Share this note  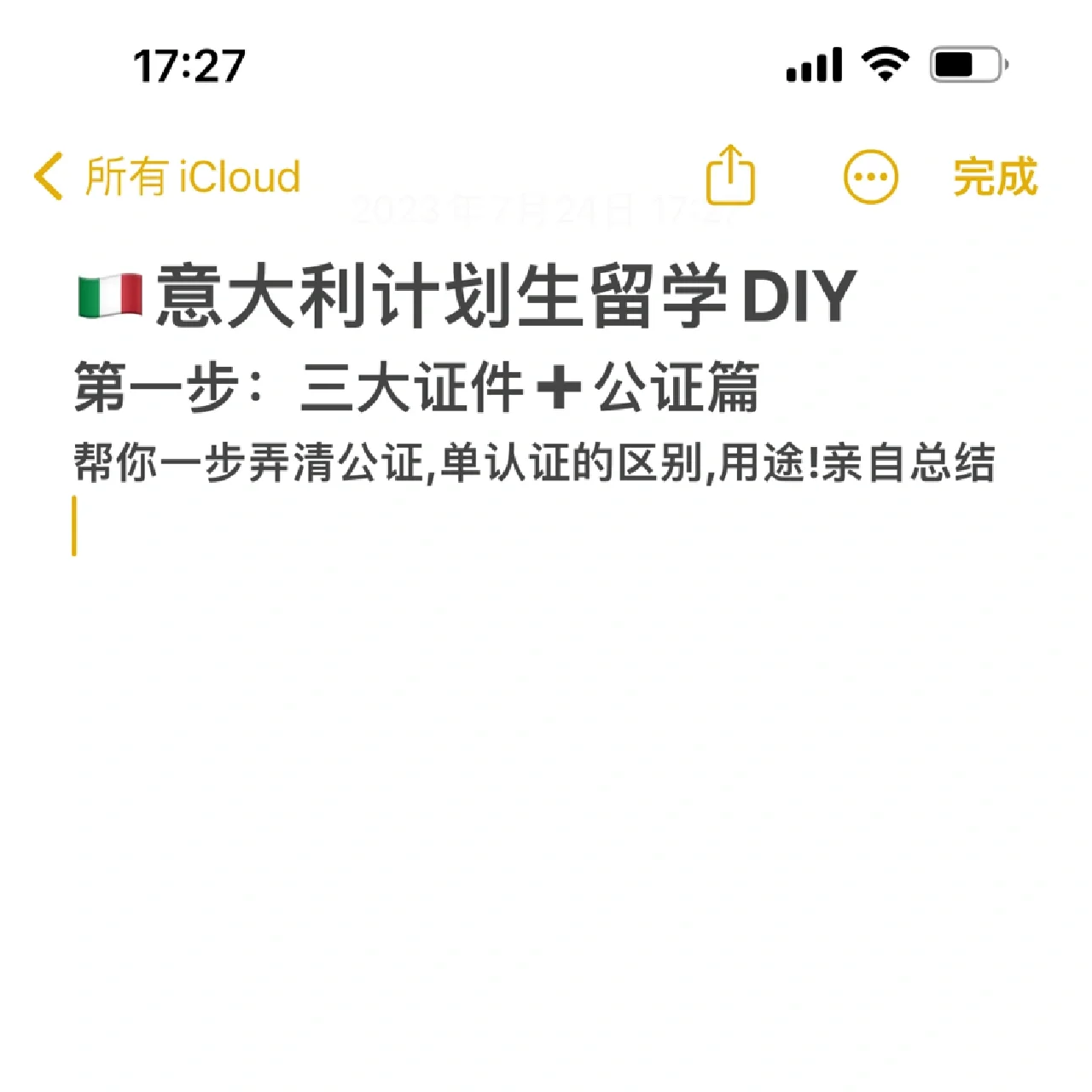click(x=730, y=176)
